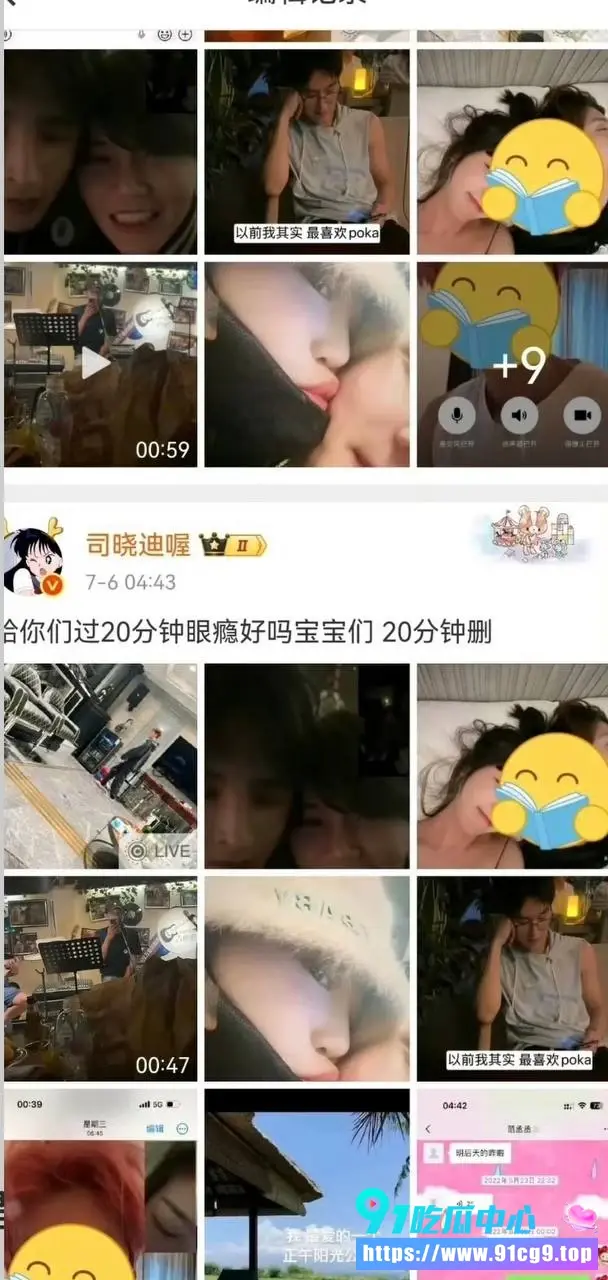608x1280 pixels.
Task: Open the pink chat screenshot image
Action: click(x=514, y=1185)
